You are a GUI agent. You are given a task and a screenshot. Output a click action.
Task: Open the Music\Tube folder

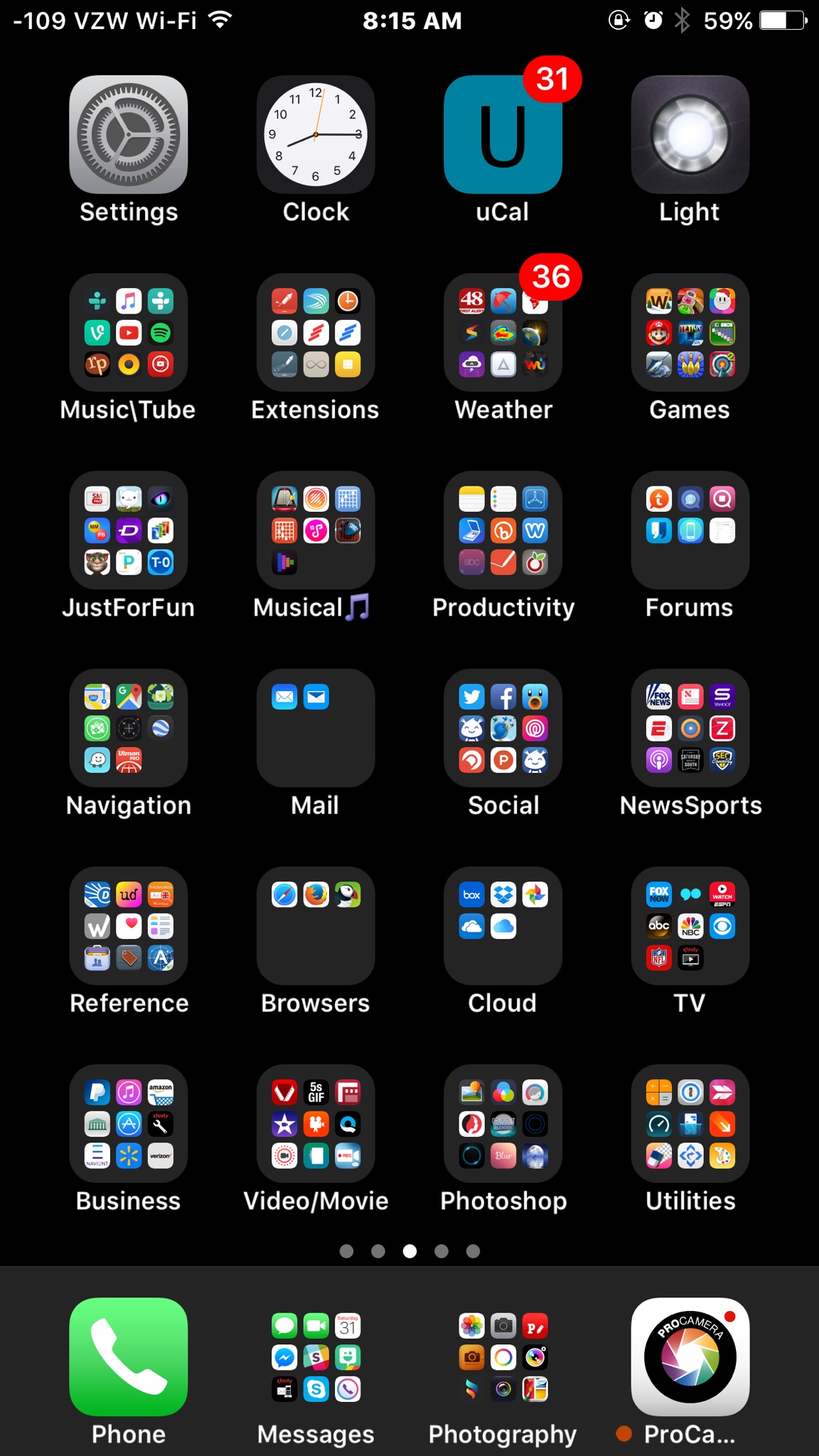coord(128,332)
